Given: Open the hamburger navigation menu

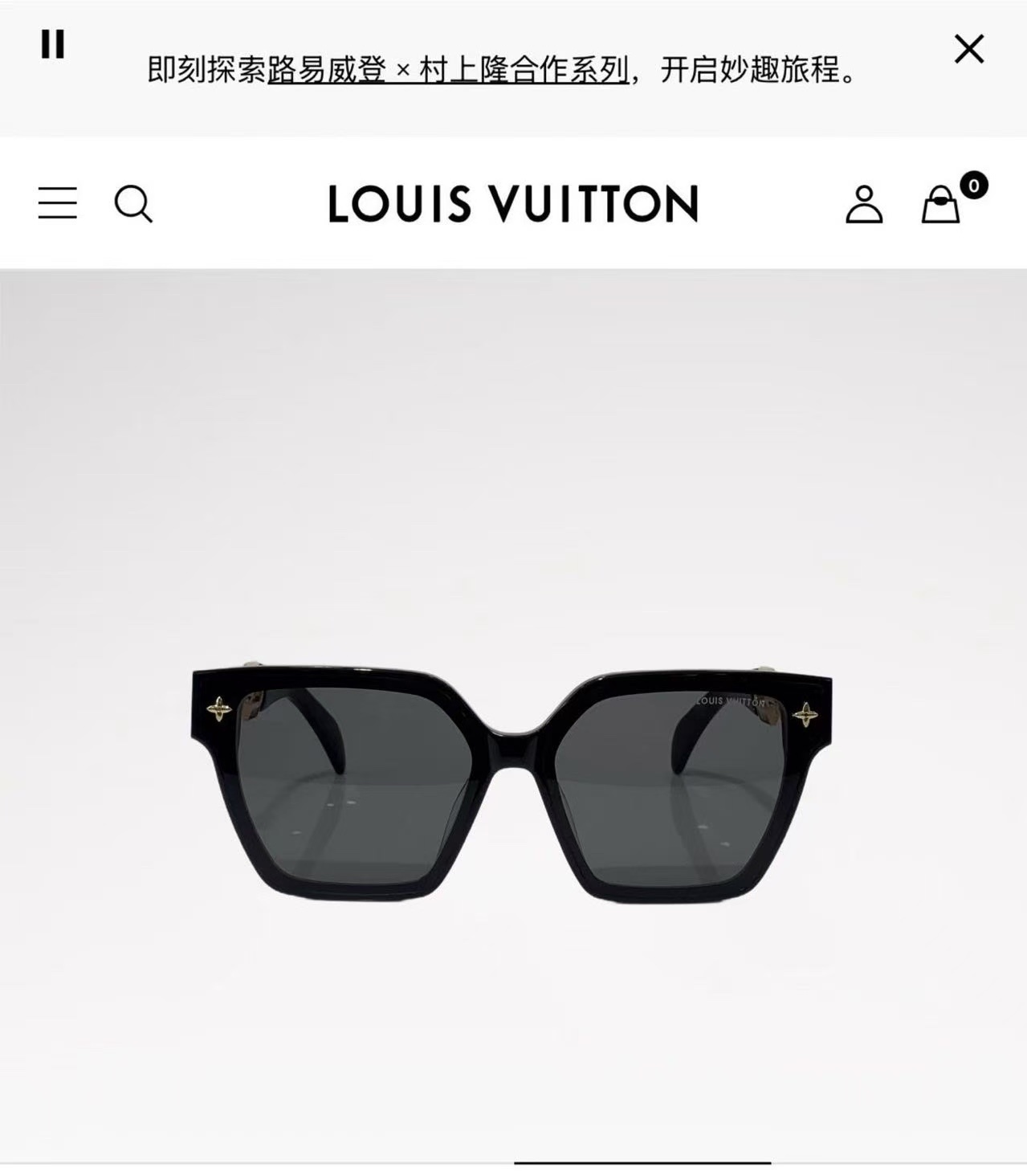Looking at the screenshot, I should (58, 203).
